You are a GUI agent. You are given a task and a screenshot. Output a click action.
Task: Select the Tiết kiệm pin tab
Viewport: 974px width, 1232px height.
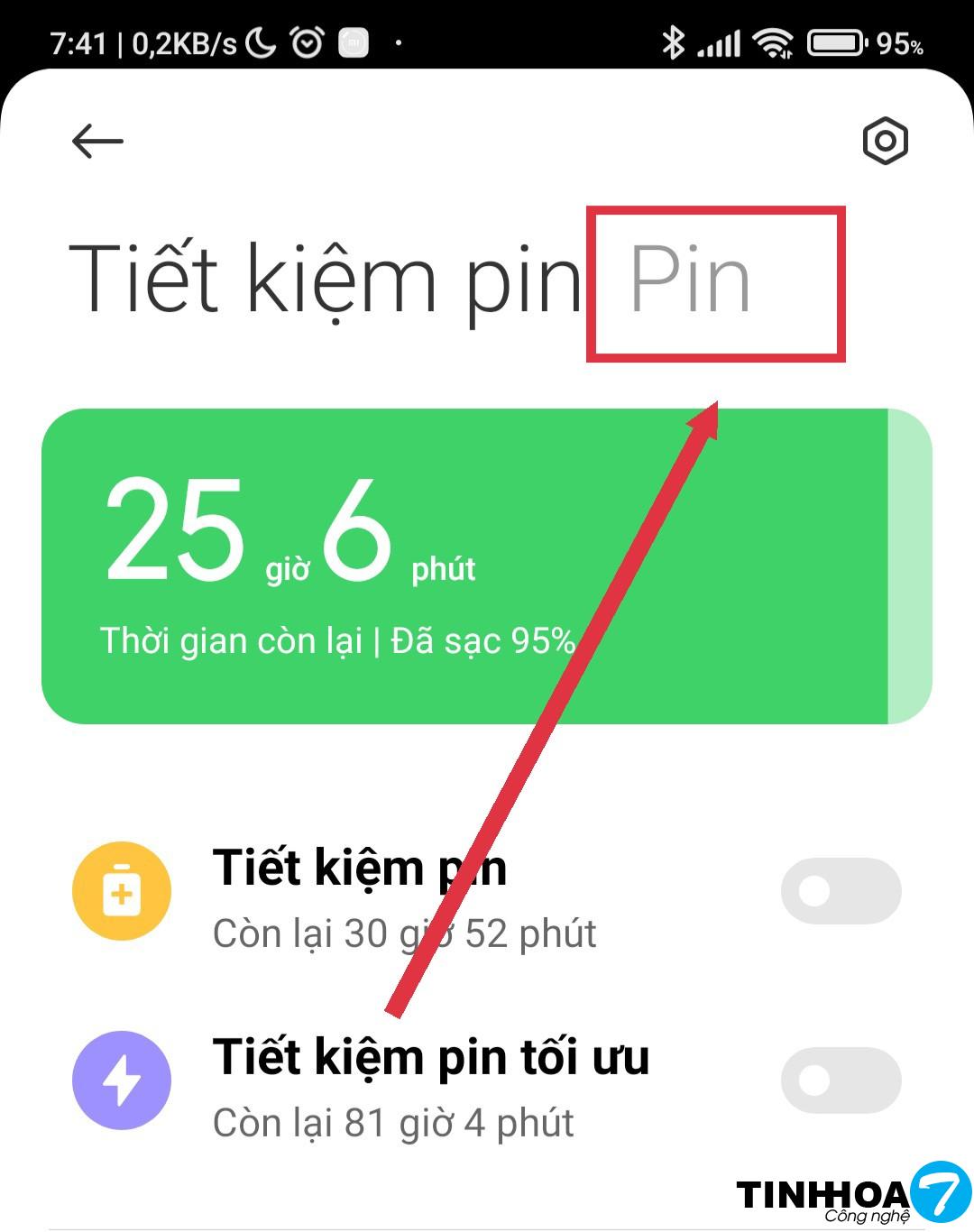325,281
